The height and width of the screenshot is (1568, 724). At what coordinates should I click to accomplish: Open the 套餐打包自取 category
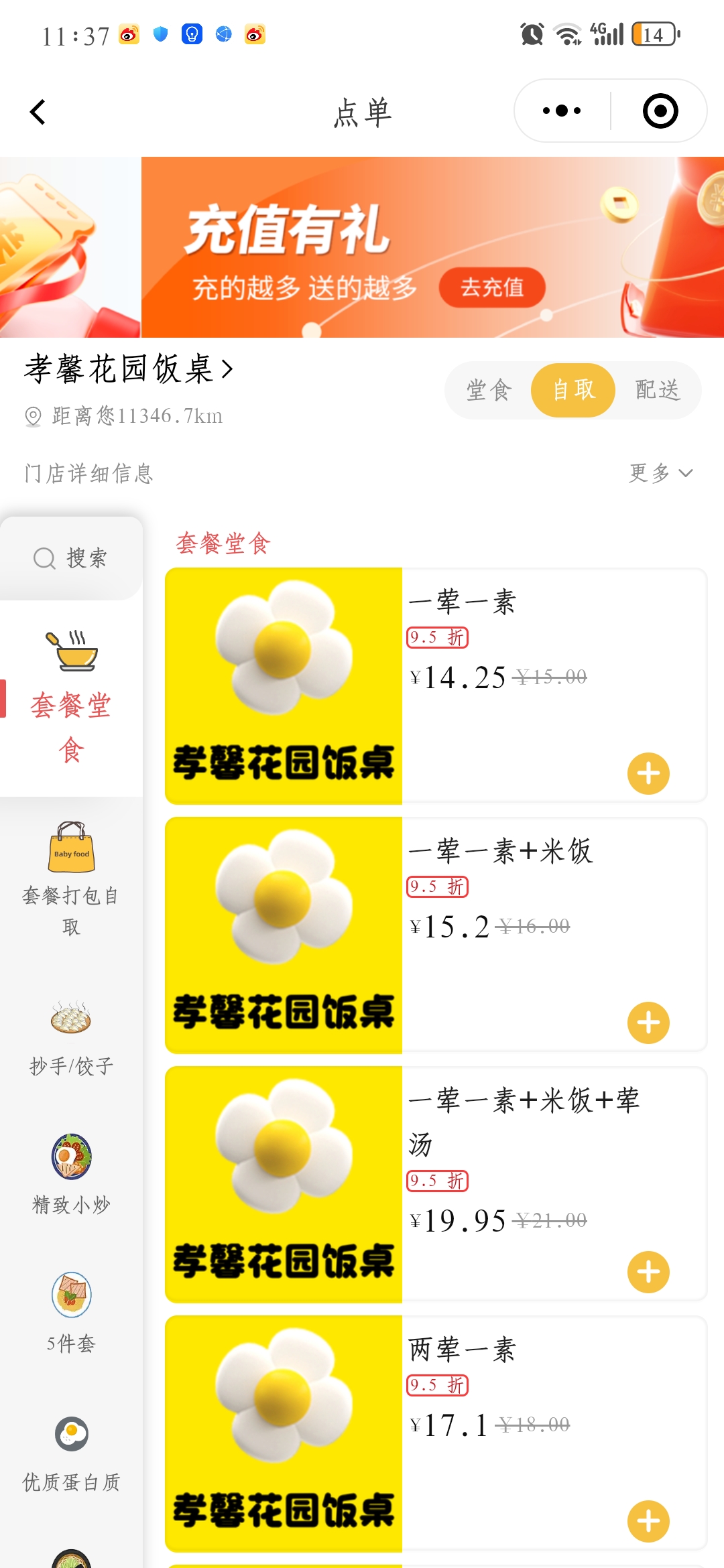click(x=71, y=878)
